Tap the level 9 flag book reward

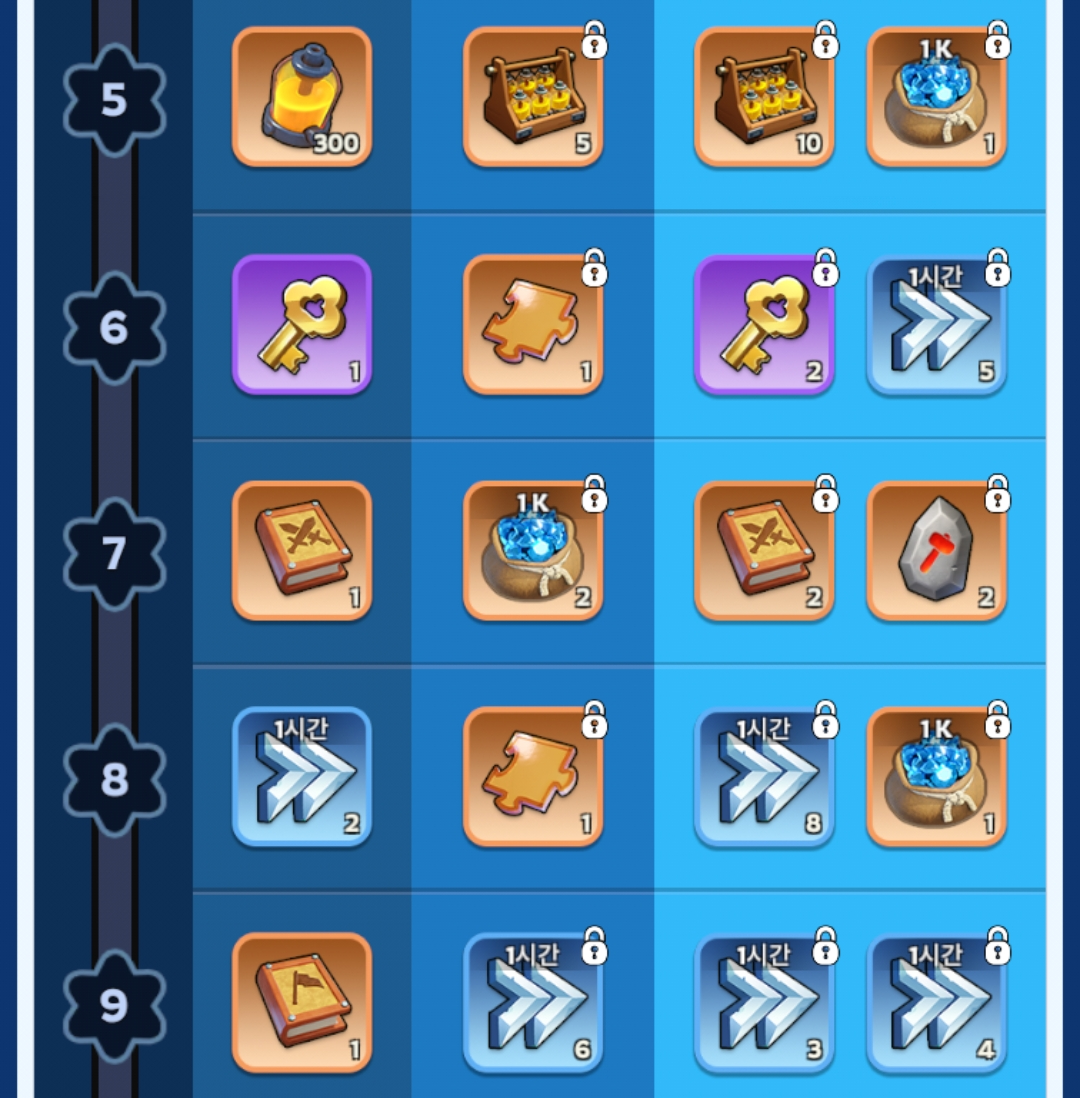[x=302, y=1002]
